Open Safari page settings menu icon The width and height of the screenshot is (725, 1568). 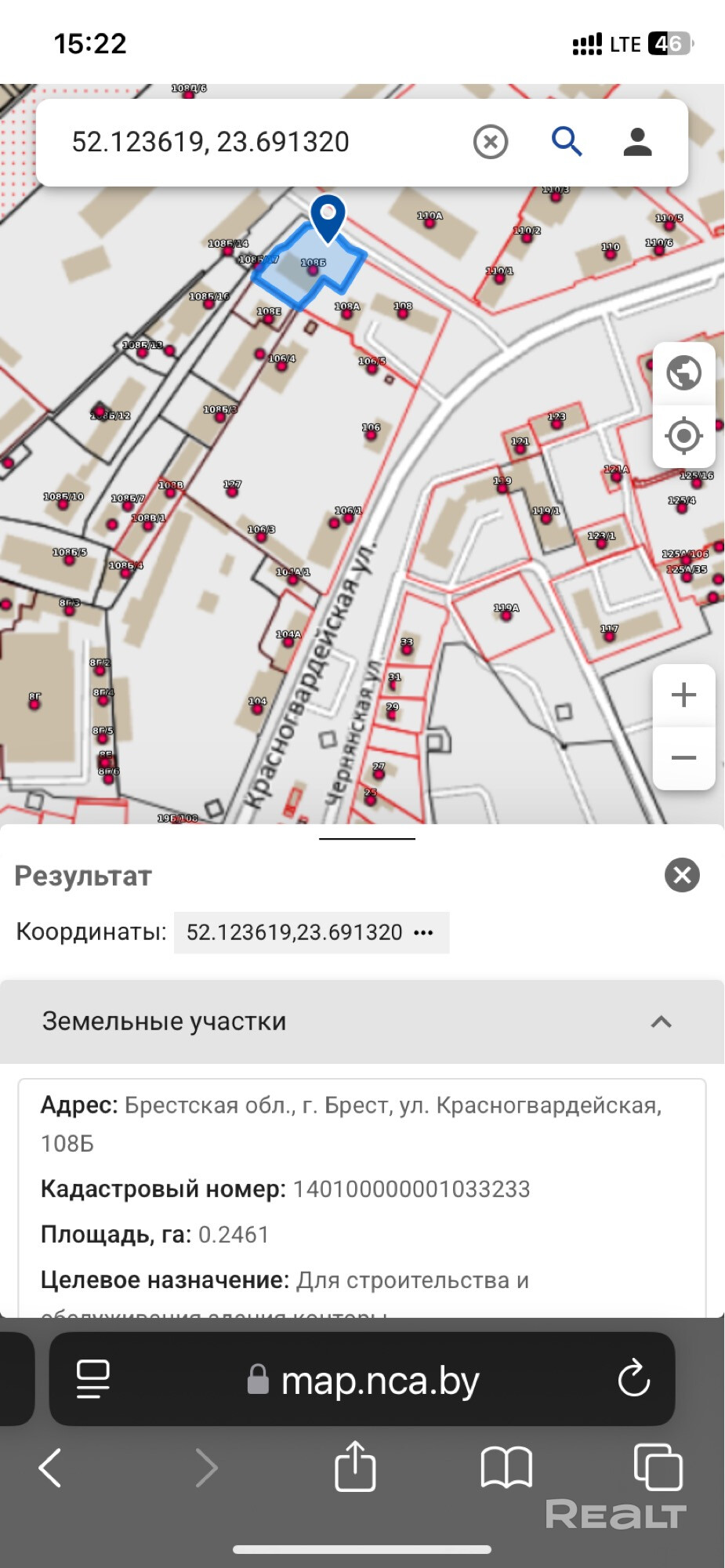click(92, 1379)
